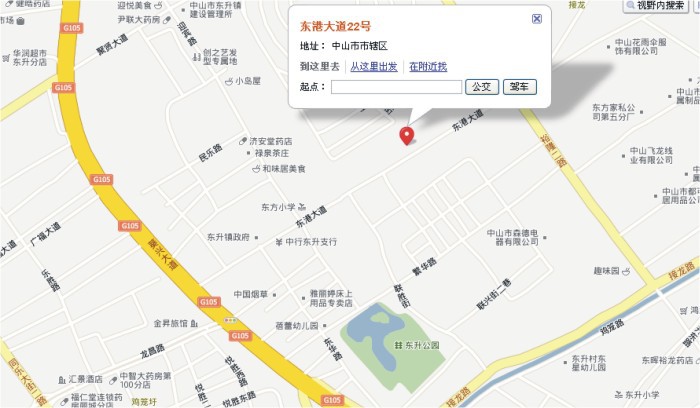Image resolution: width=700 pixels, height=408 pixels.
Task: Open the 在附近找 nearby search link
Action: click(428, 67)
